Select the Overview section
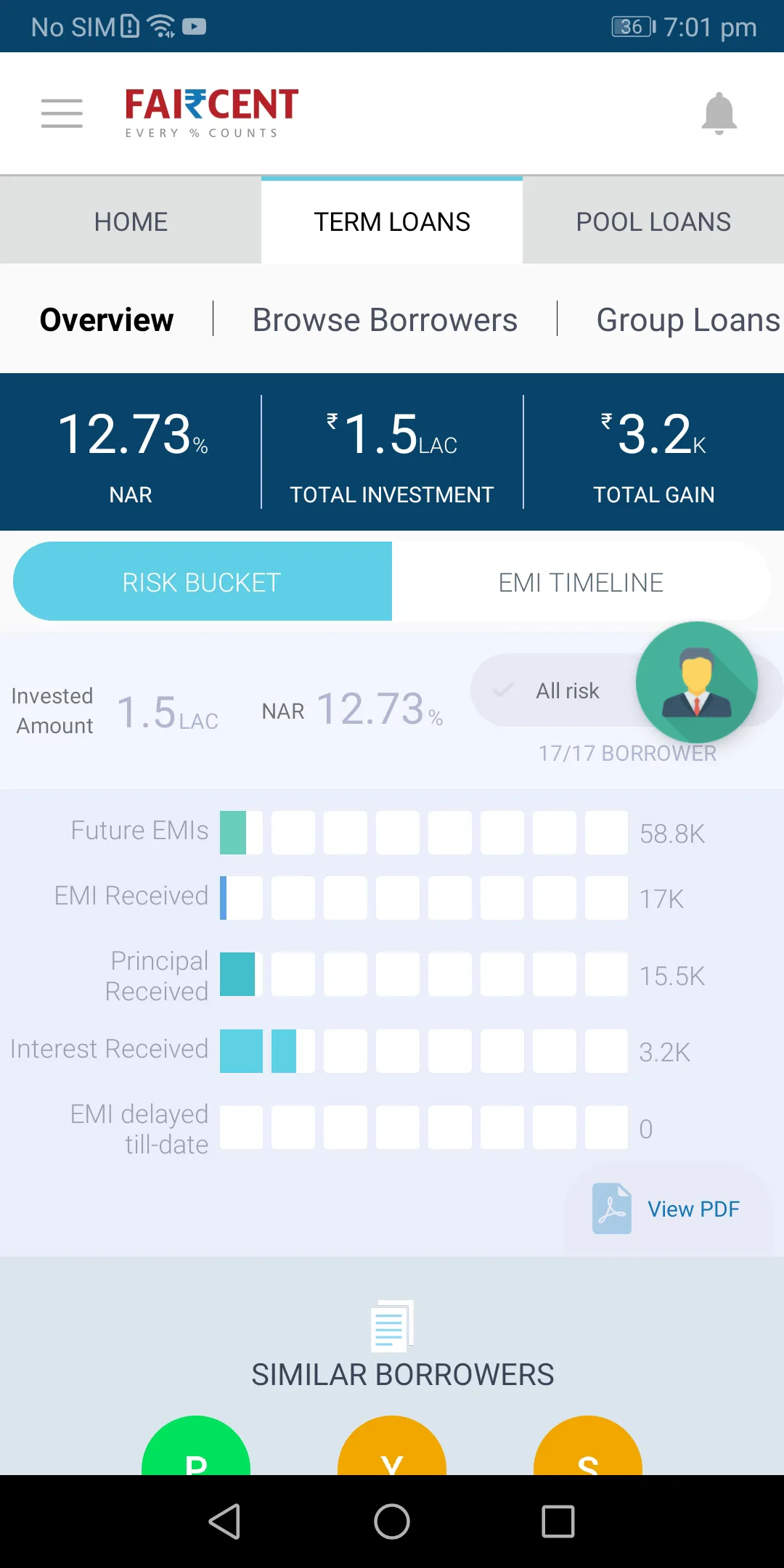784x1568 pixels. pyautogui.click(x=107, y=320)
